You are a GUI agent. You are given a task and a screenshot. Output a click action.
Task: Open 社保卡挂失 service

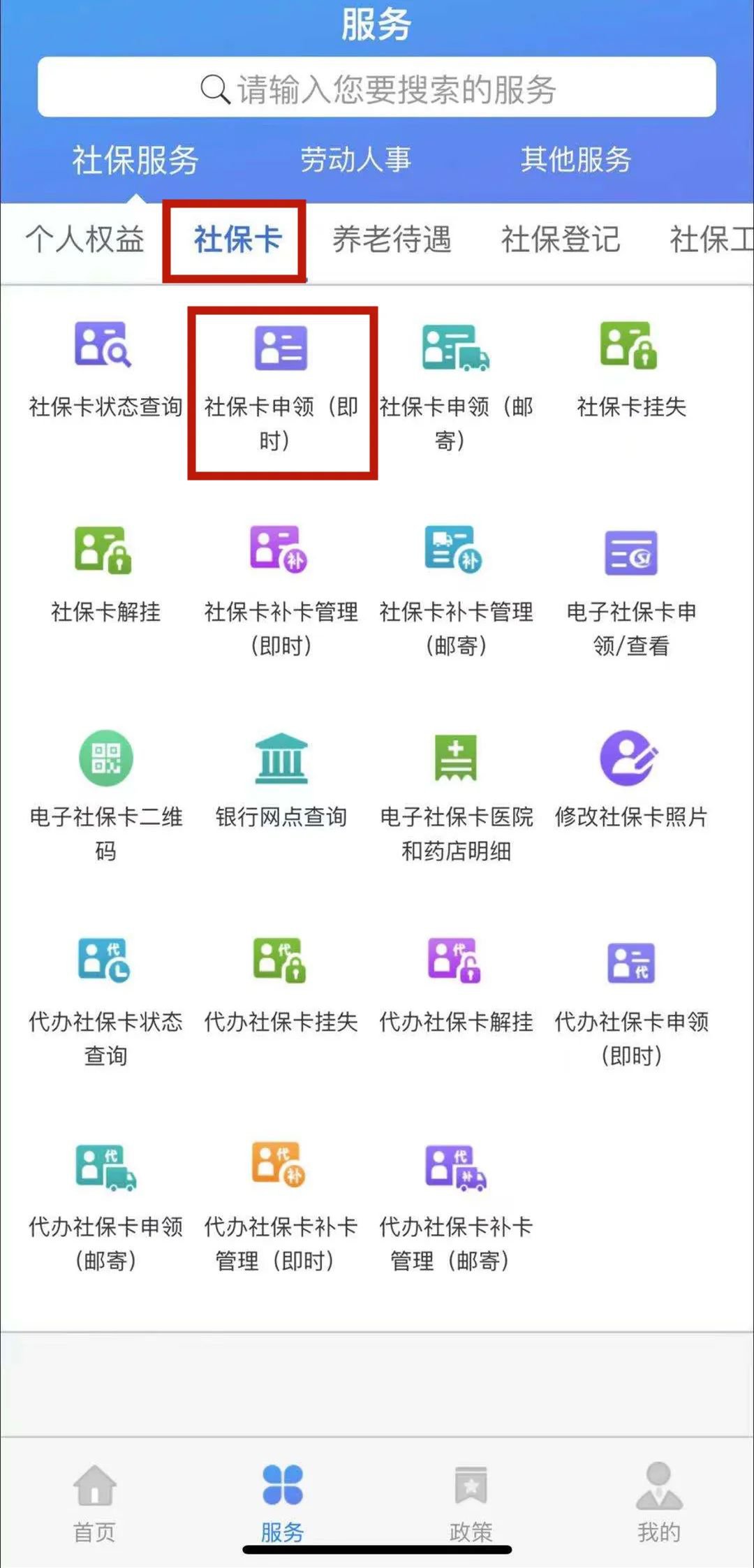coord(630,370)
